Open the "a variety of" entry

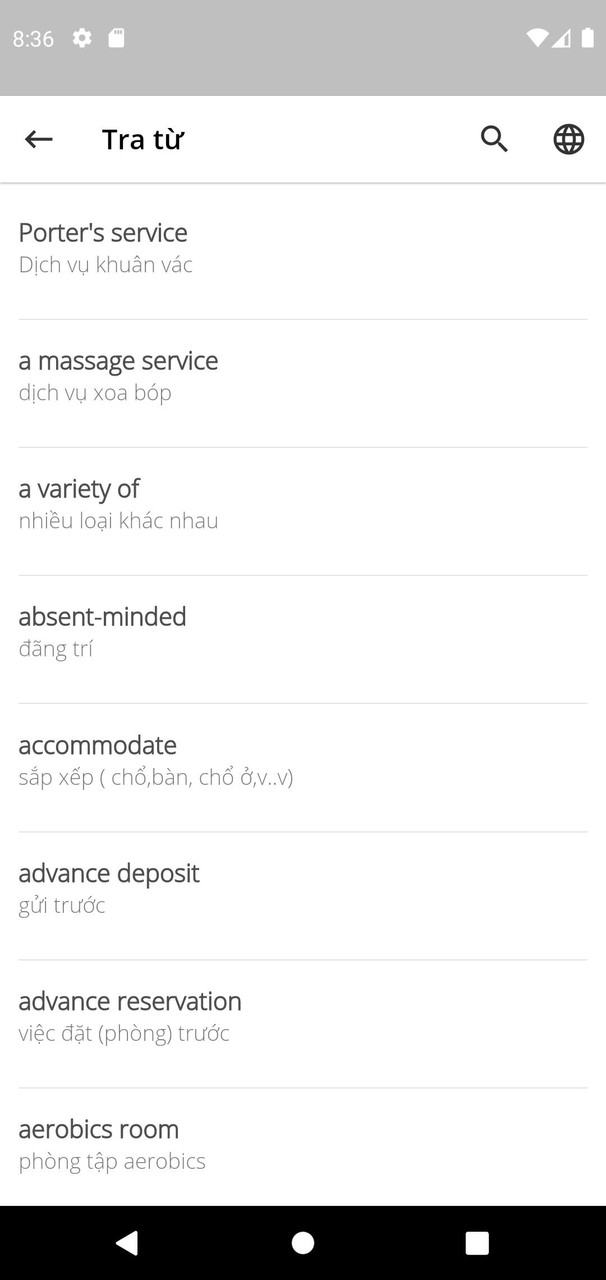302,504
